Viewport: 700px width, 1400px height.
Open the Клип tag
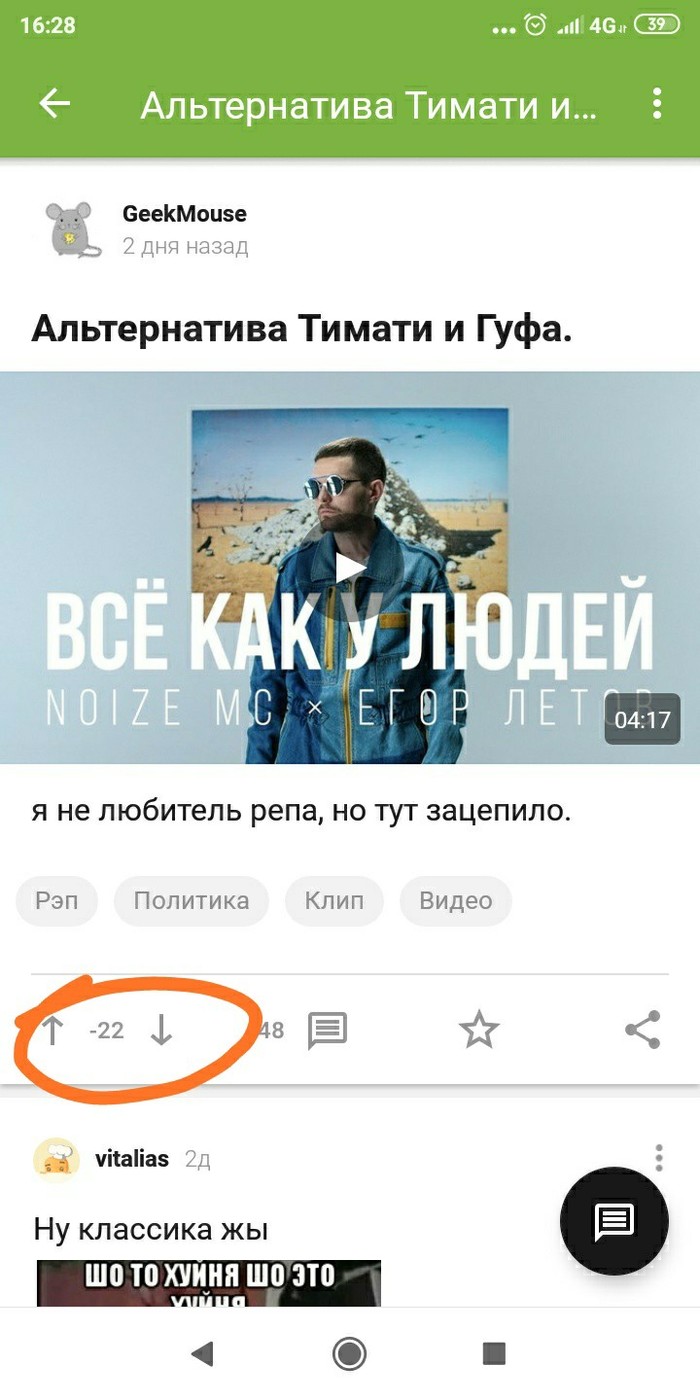point(334,901)
